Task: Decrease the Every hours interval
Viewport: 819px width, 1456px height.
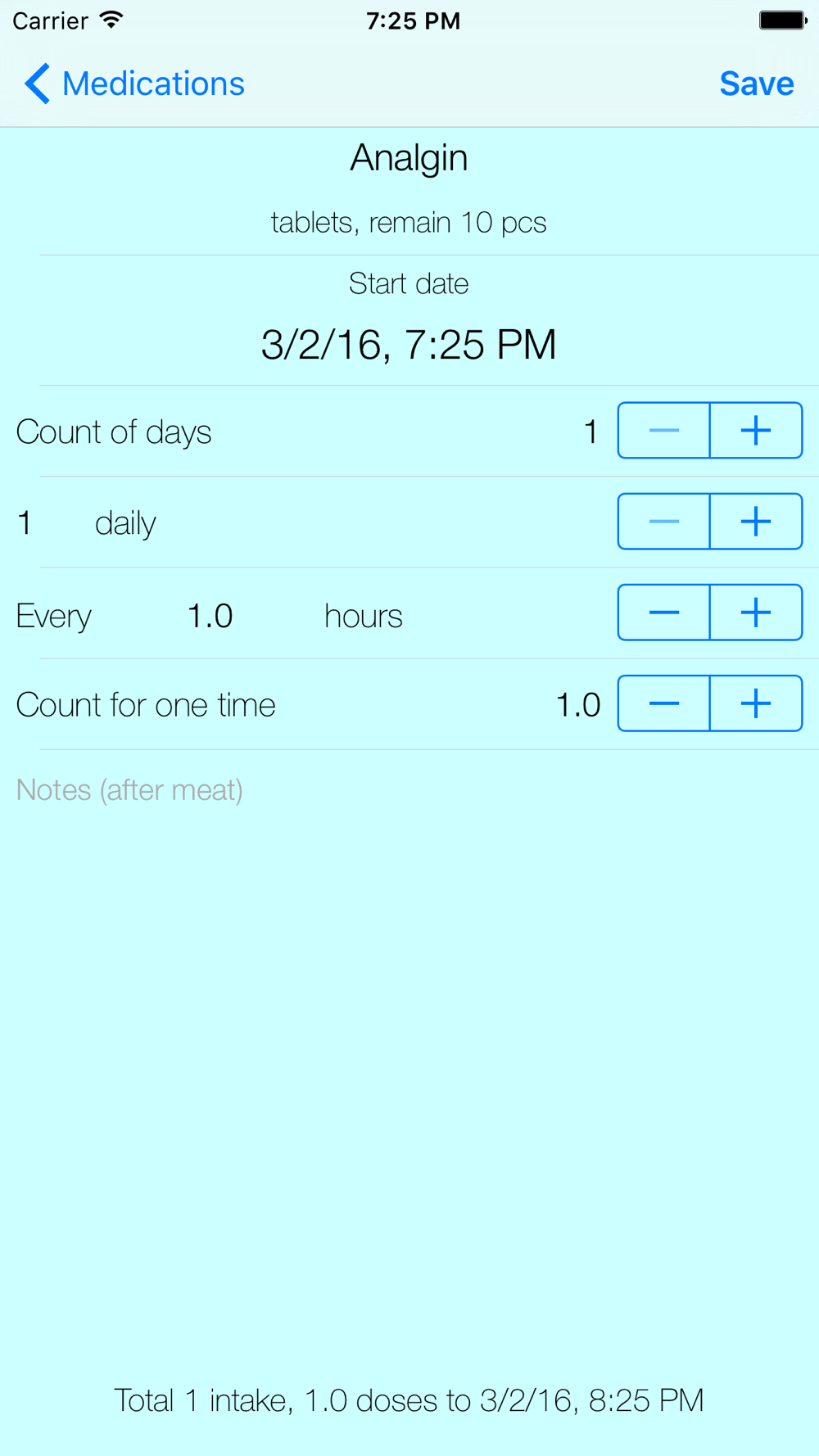Action: [663, 612]
